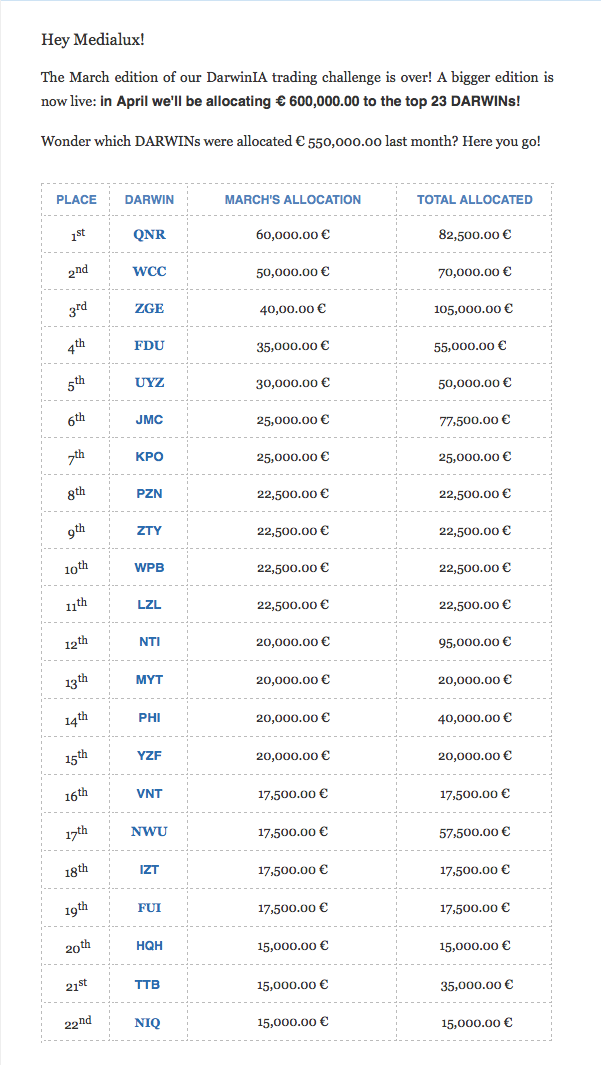Open the NTI DARWIN link
The width and height of the screenshot is (601, 1065).
[149, 643]
